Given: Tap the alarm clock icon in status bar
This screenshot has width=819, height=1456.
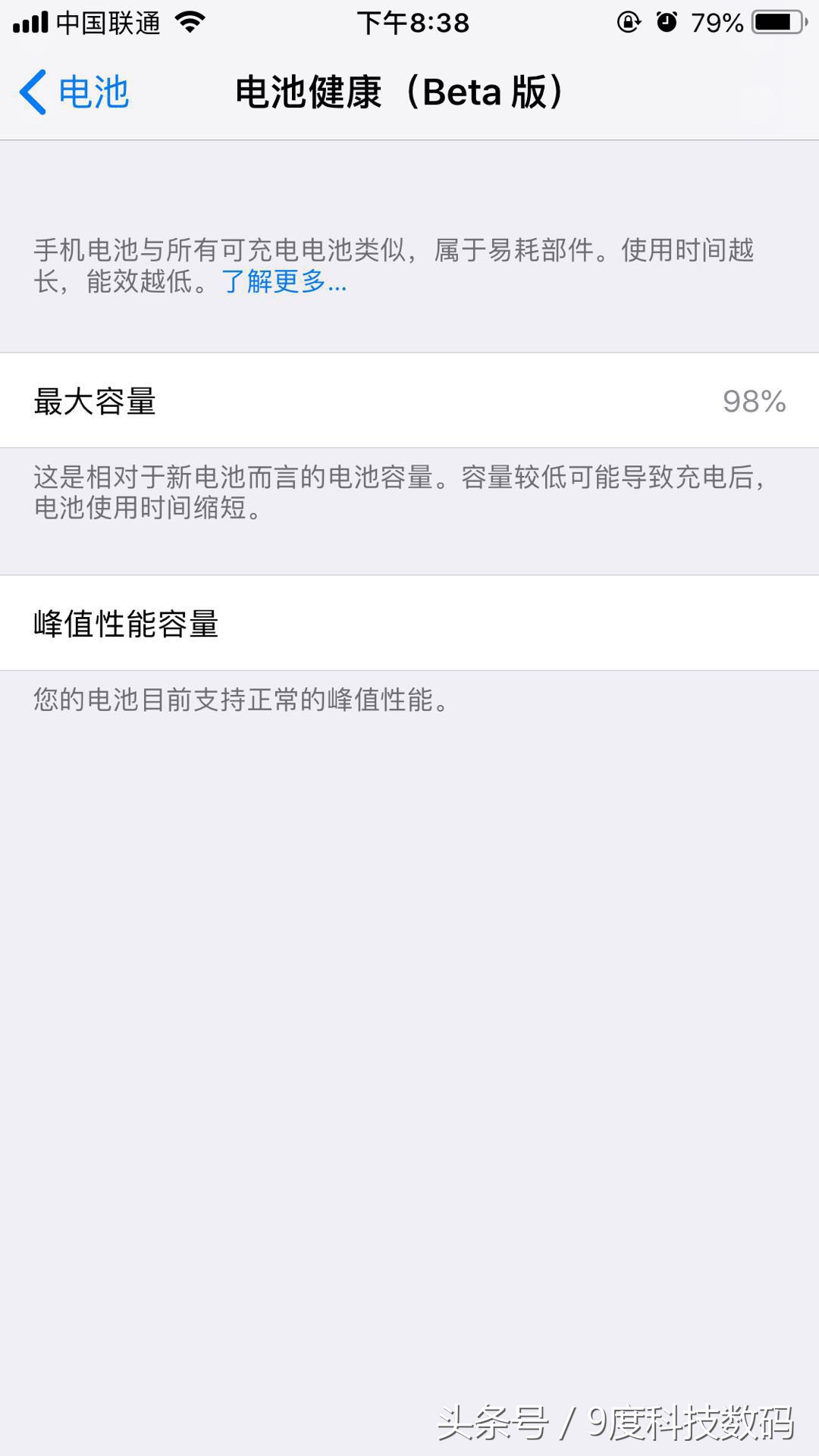Looking at the screenshot, I should pos(666,22).
